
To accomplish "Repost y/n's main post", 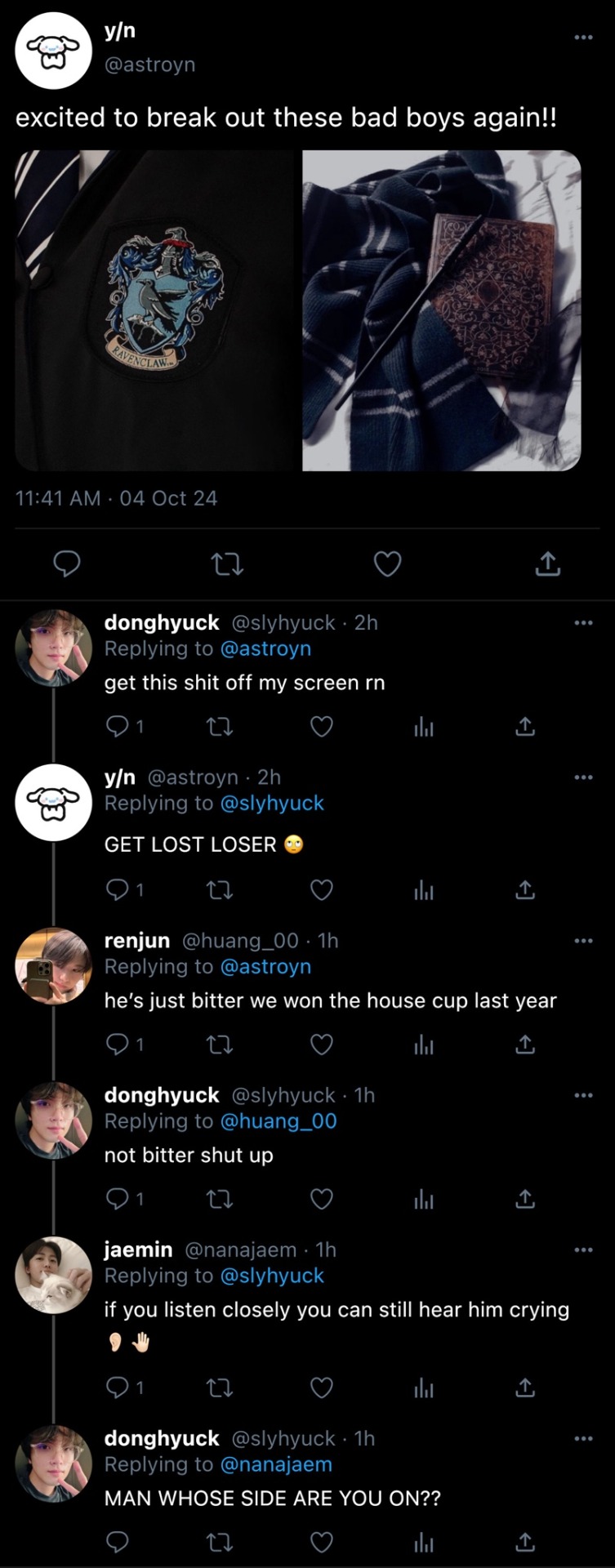I will 227,563.
